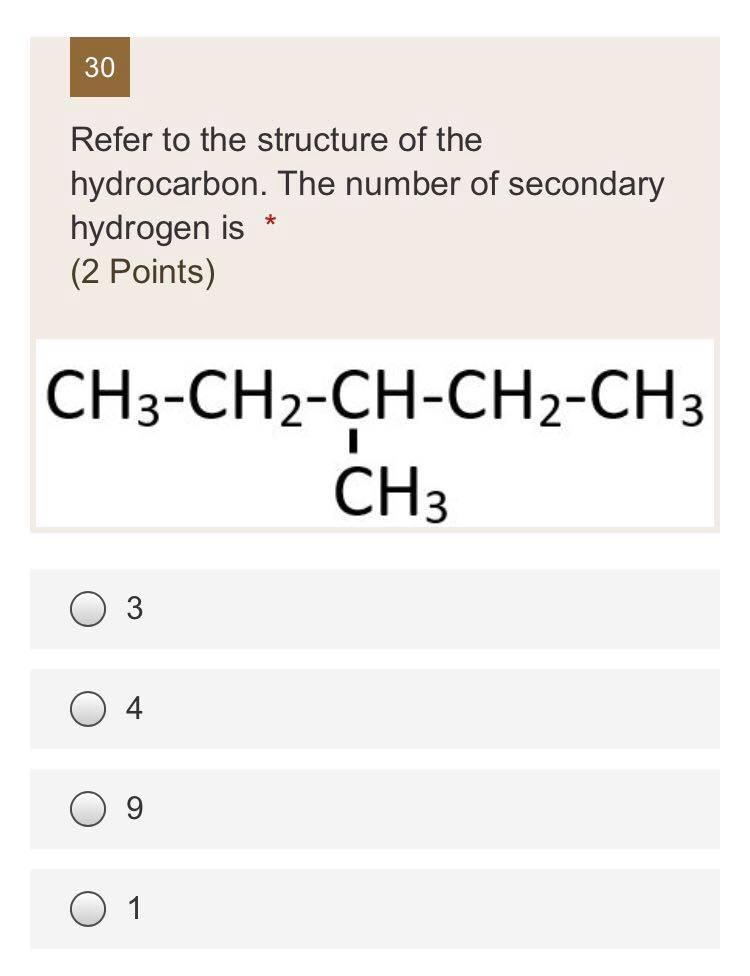Click the answer row containing 4
Image resolution: width=750 pixels, height=976 pixels.
click(x=375, y=708)
